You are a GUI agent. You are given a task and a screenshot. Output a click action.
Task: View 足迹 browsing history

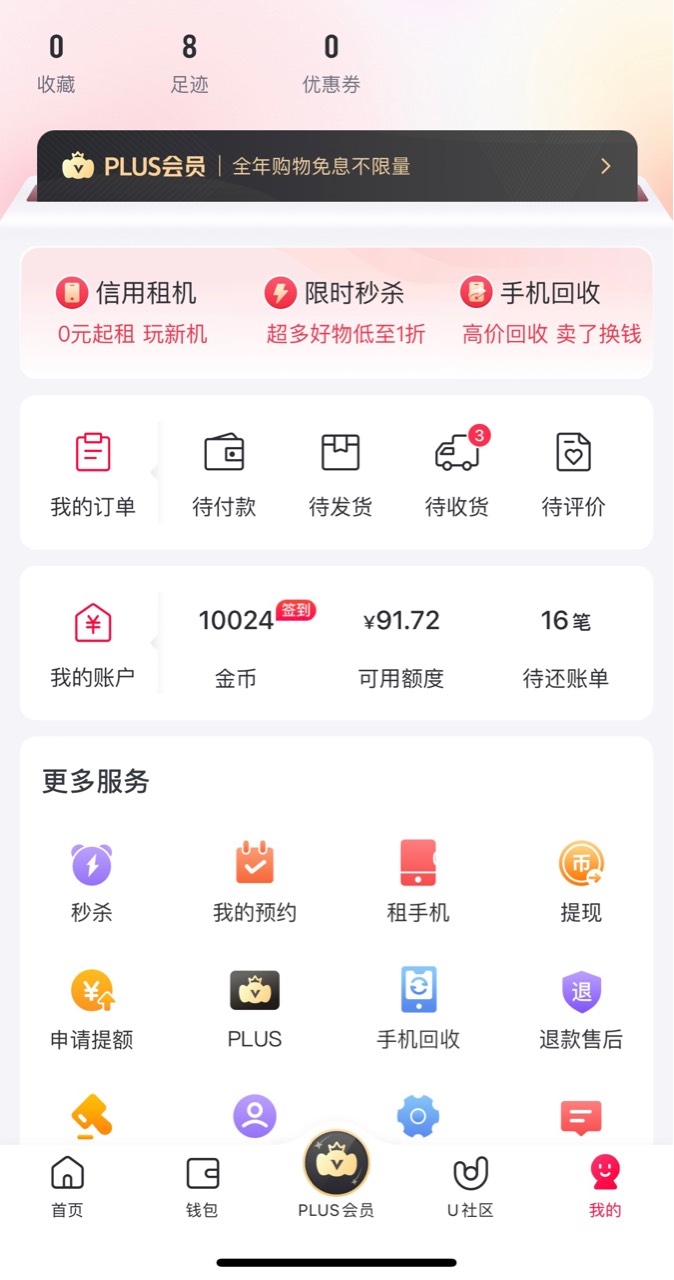tap(189, 64)
